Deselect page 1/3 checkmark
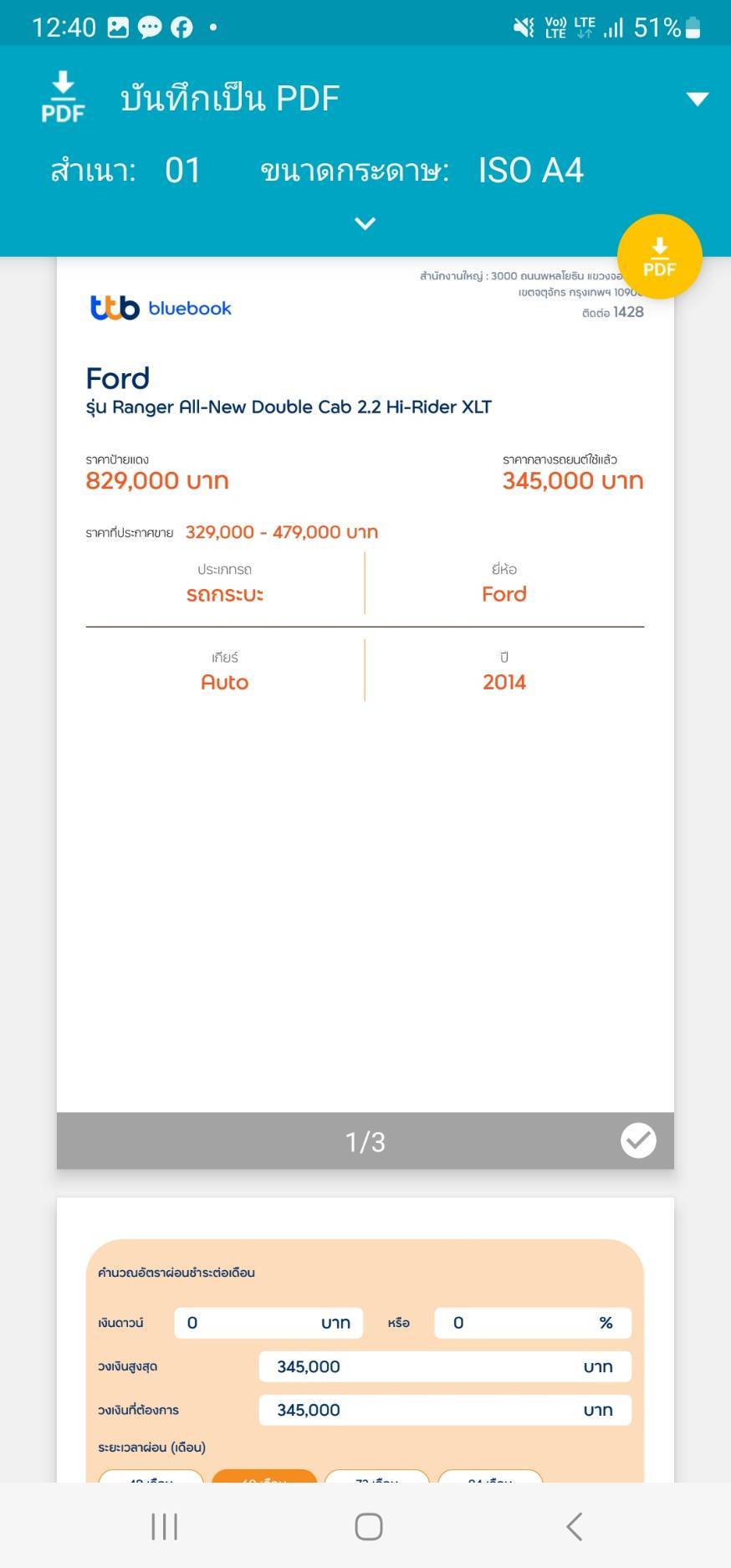The image size is (731, 1568). (638, 1140)
